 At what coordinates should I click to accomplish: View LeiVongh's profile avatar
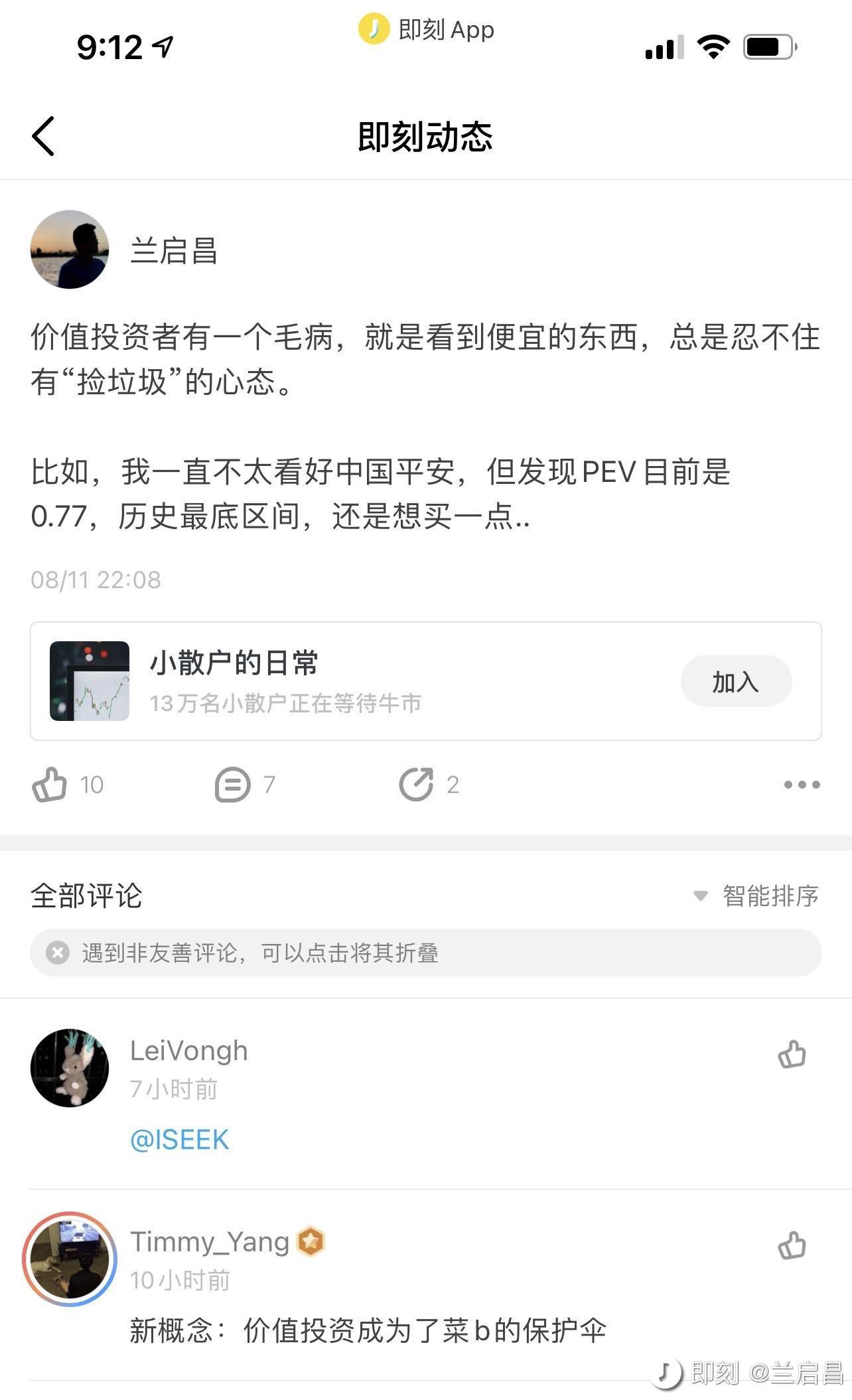pos(70,1067)
